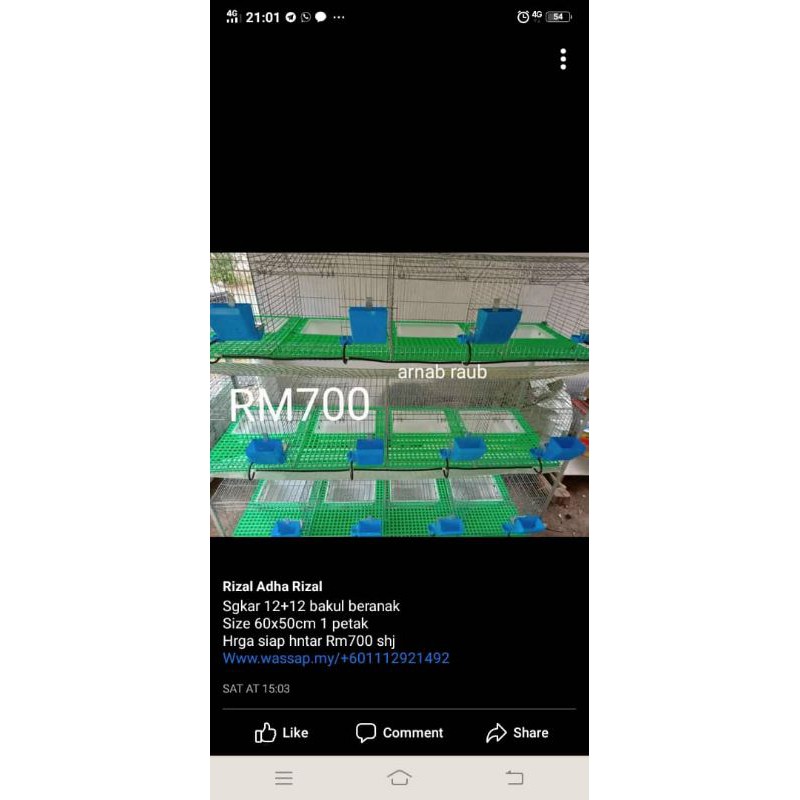Like Rizal Adha Rizal's photo
The width and height of the screenshot is (800, 800).
tap(281, 733)
